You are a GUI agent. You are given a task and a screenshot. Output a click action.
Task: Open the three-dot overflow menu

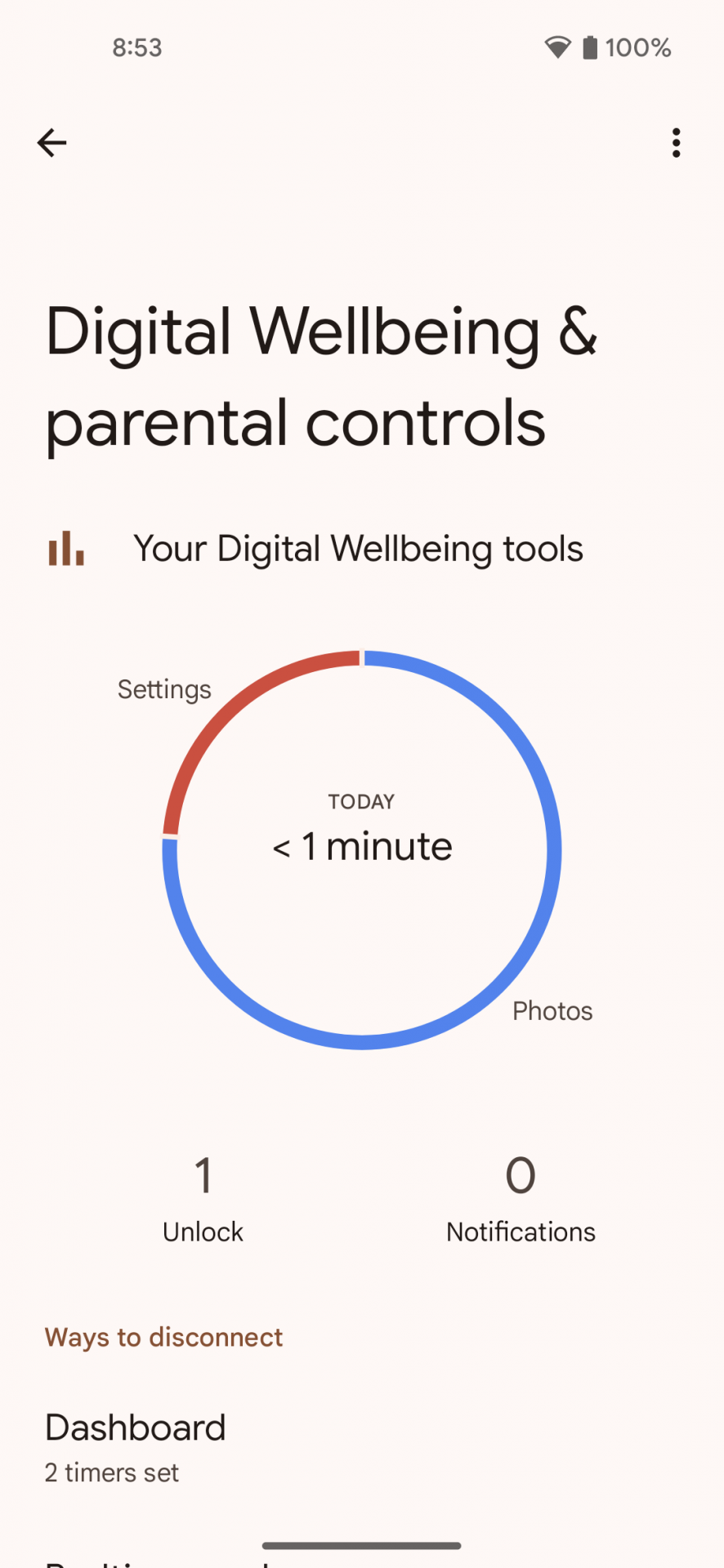[x=676, y=143]
